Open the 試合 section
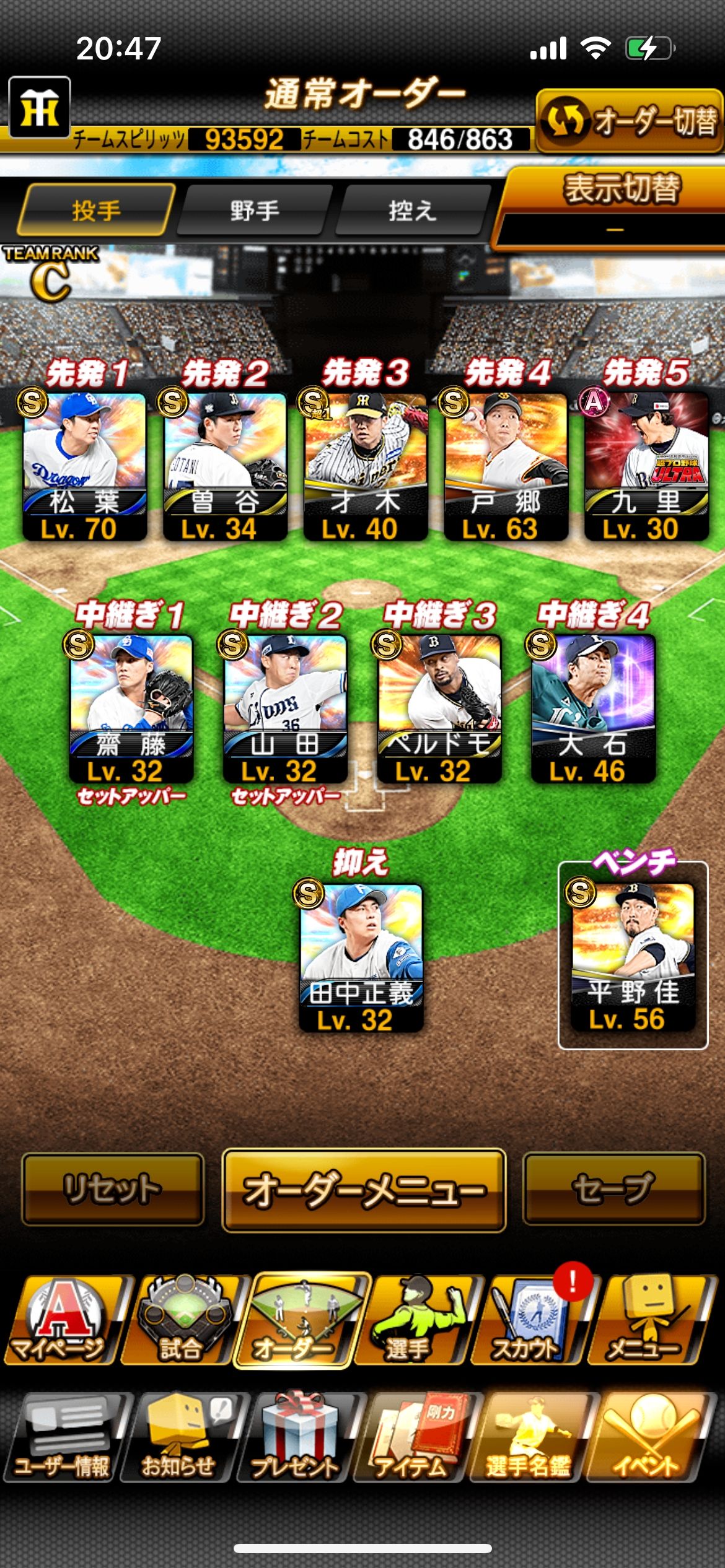Screen dimensions: 725x1568 (181, 1320)
